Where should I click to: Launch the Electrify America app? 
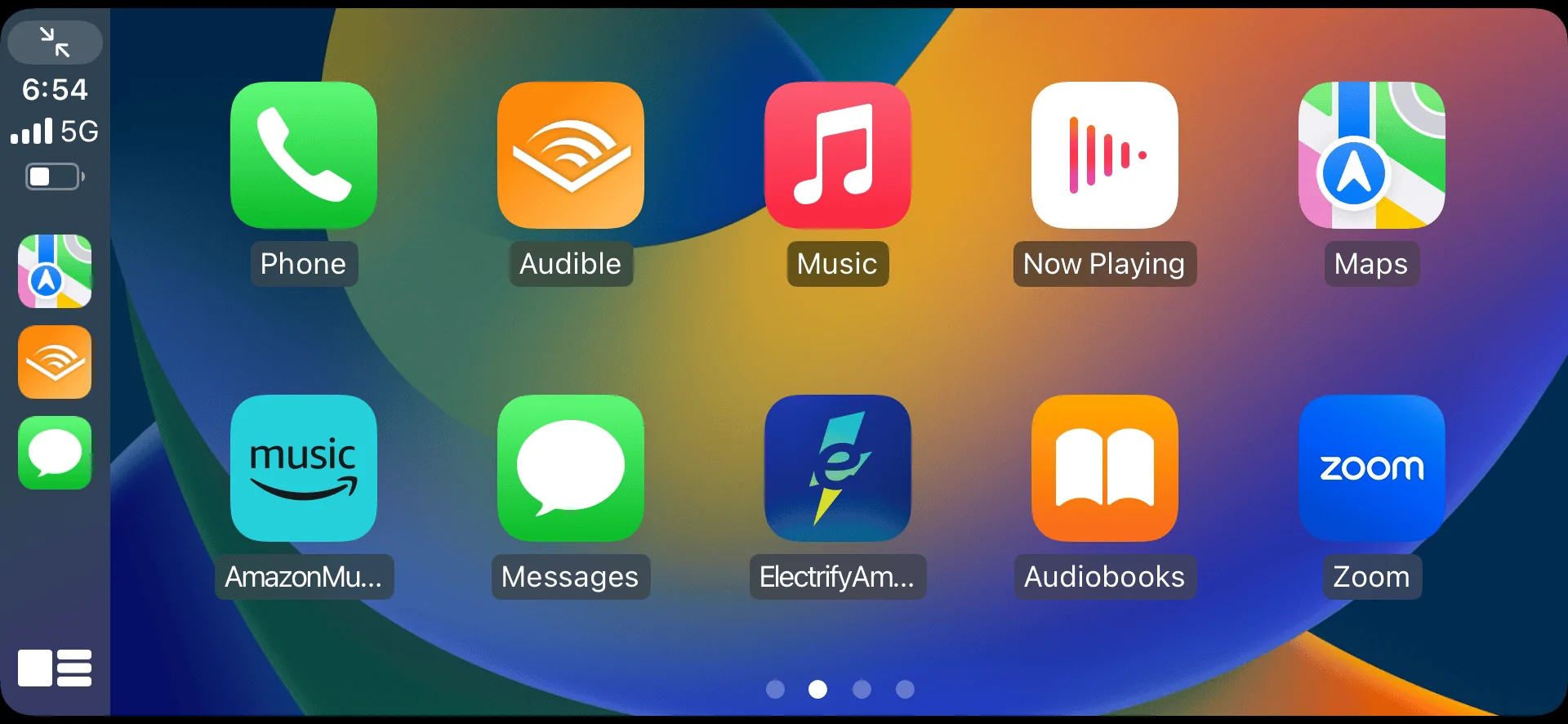tap(837, 468)
